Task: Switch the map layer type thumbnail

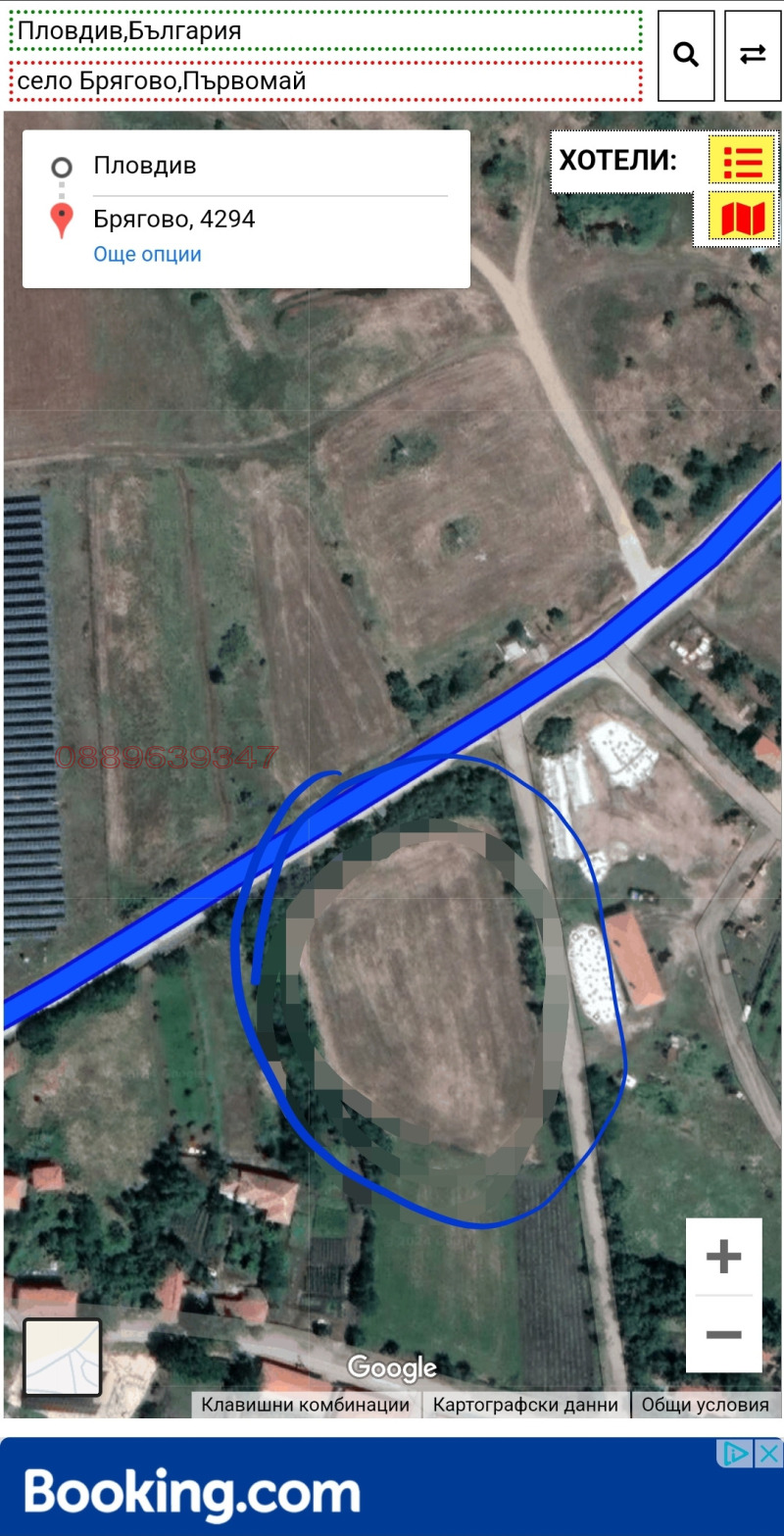Action: pos(62,1358)
